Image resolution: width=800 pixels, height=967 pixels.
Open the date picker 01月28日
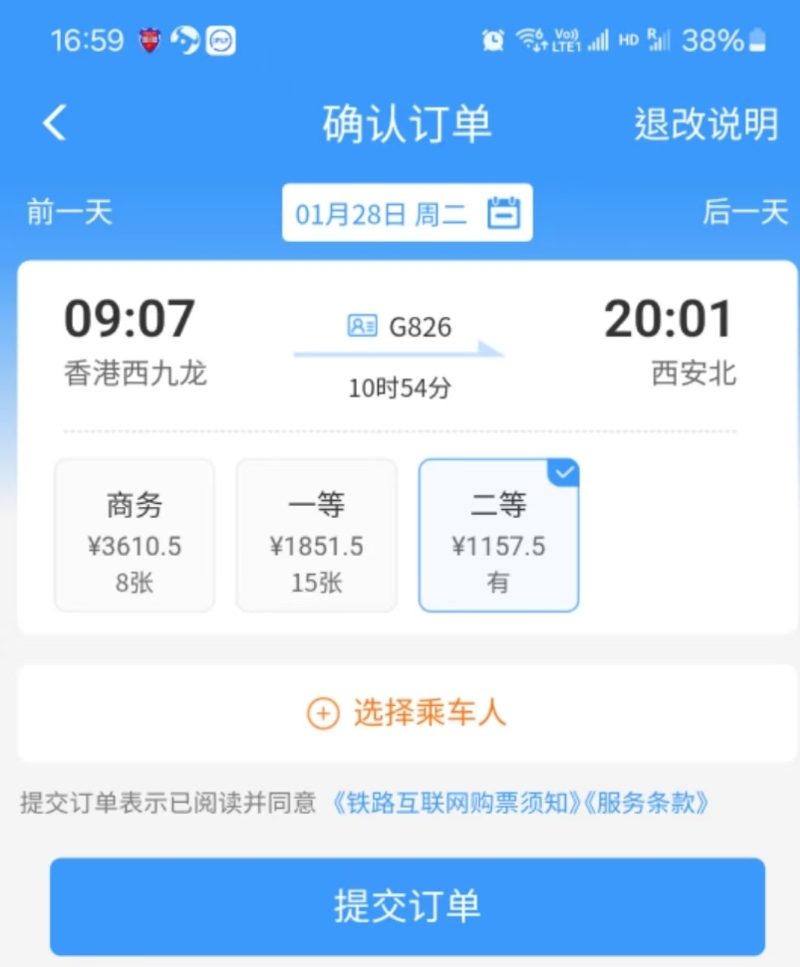(x=407, y=213)
